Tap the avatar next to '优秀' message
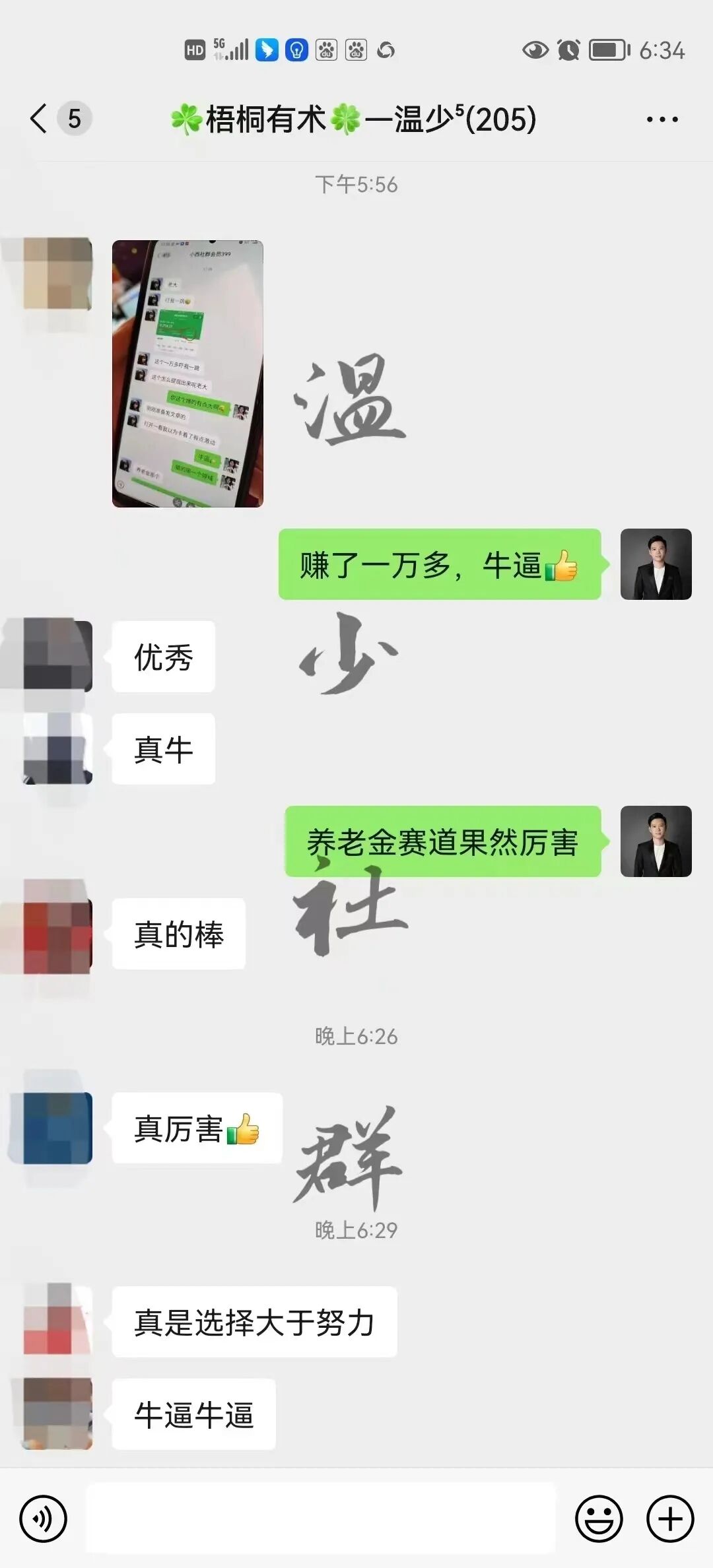 pos(53,657)
